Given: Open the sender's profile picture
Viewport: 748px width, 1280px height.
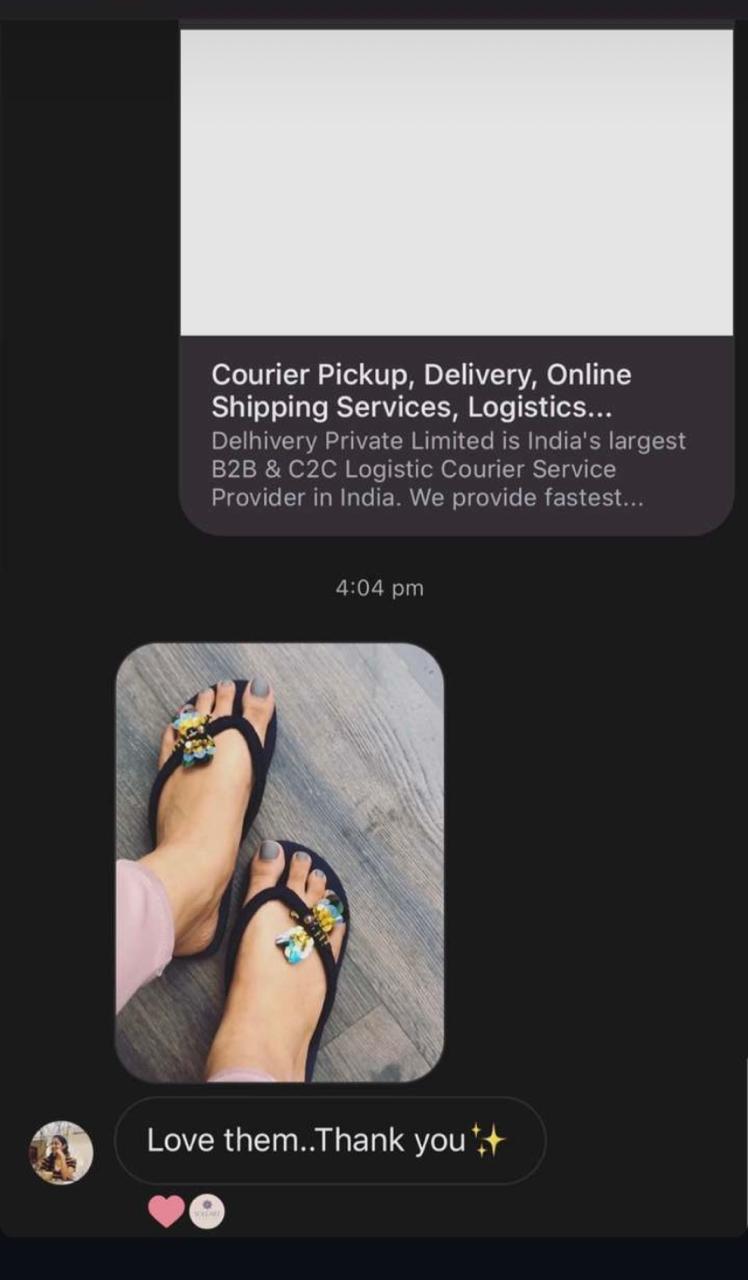Looking at the screenshot, I should point(61,1152).
